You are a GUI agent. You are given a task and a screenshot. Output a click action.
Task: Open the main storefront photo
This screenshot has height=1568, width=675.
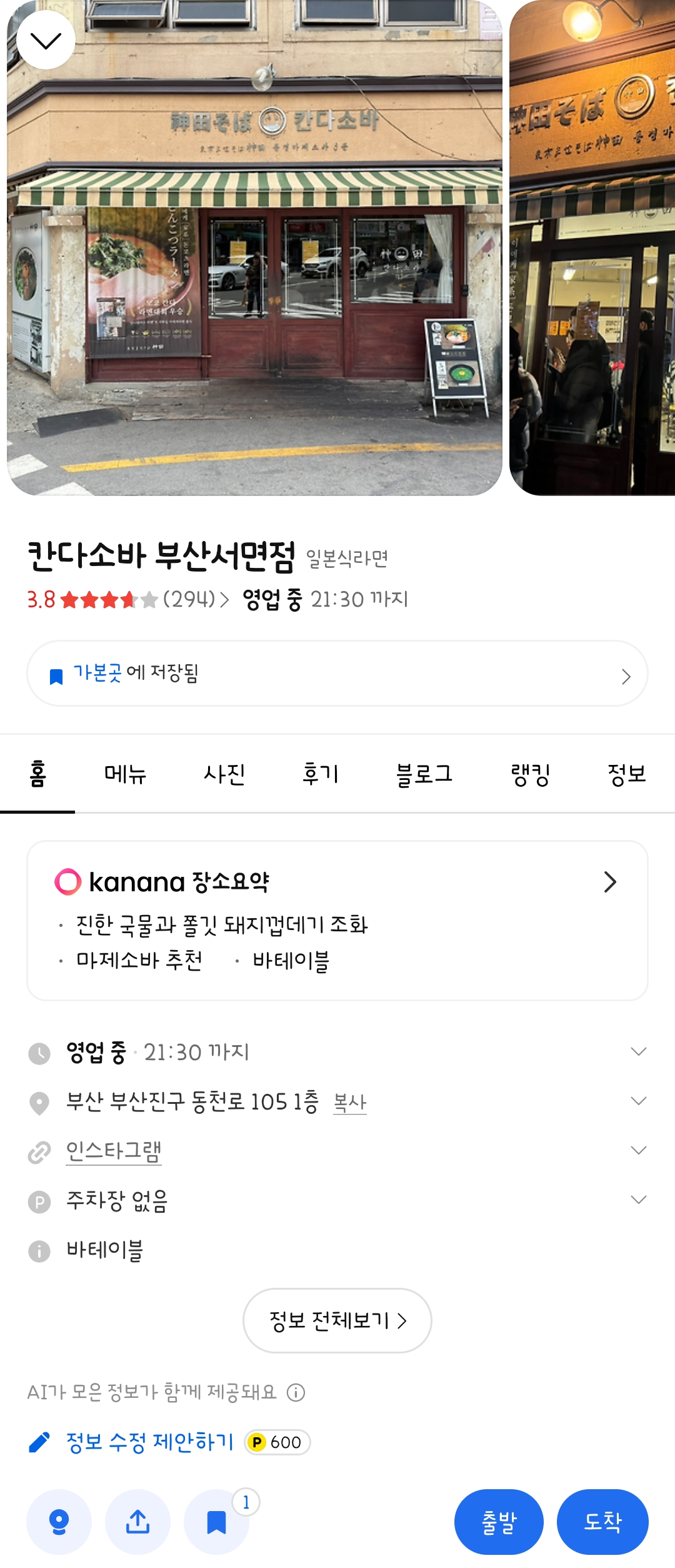[x=254, y=263]
